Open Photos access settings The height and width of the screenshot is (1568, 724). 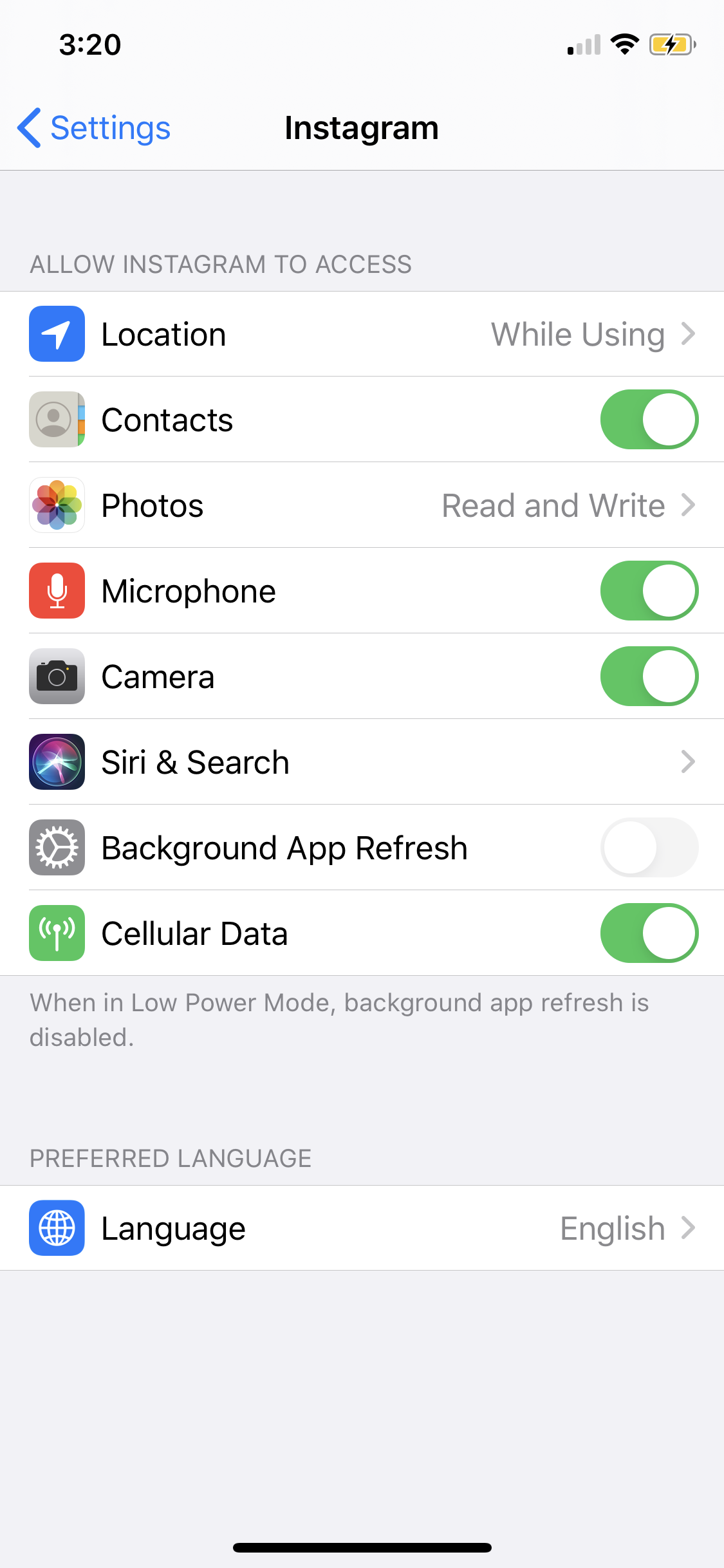pyautogui.click(x=362, y=505)
